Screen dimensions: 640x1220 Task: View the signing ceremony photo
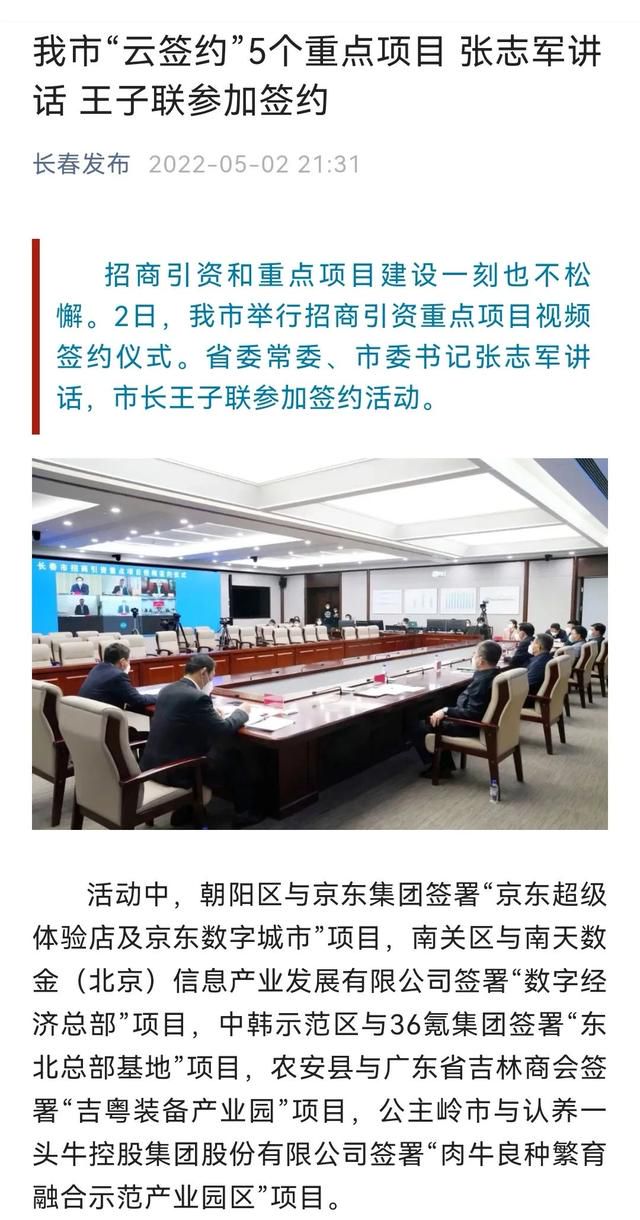pyautogui.click(x=320, y=644)
